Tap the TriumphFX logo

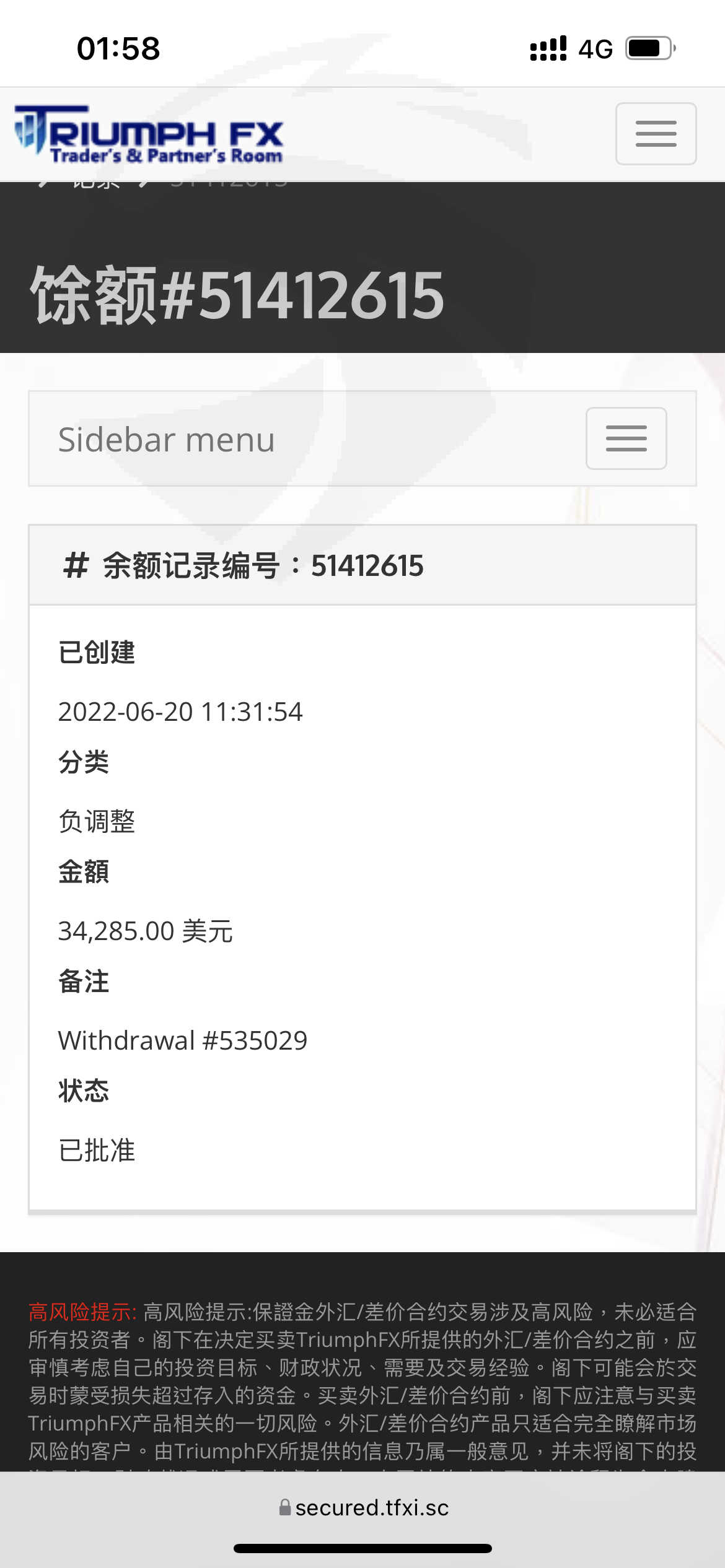[x=149, y=134]
